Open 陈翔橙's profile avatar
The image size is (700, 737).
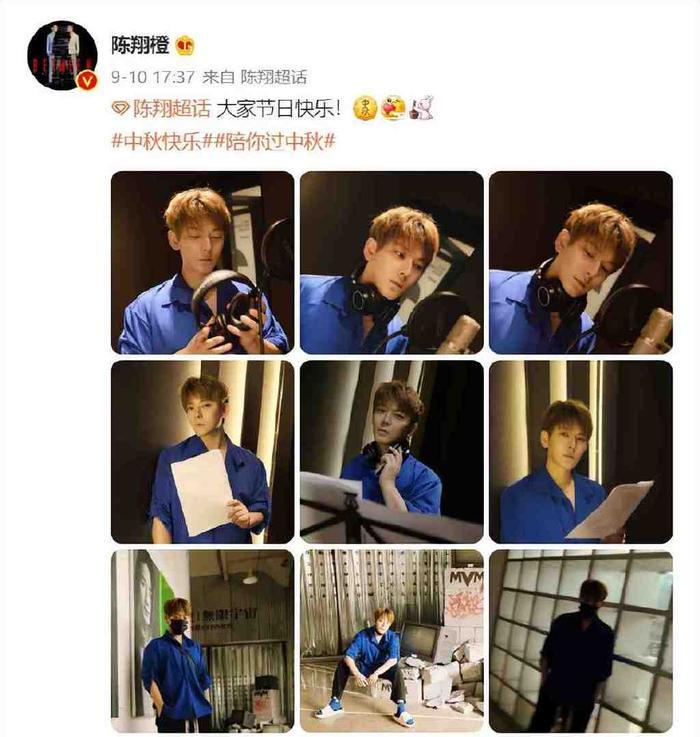pyautogui.click(x=61, y=55)
